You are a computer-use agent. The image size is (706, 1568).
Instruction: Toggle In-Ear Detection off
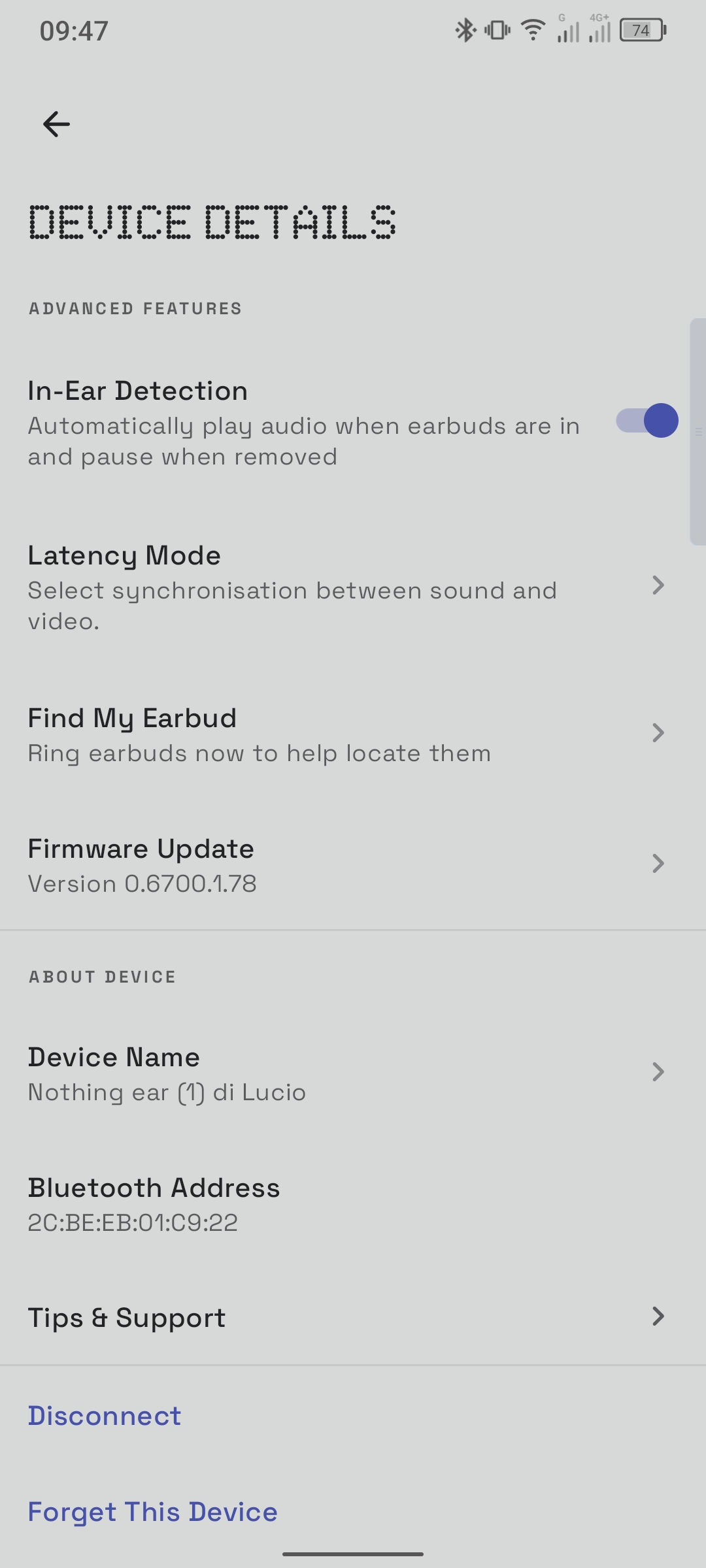click(647, 421)
